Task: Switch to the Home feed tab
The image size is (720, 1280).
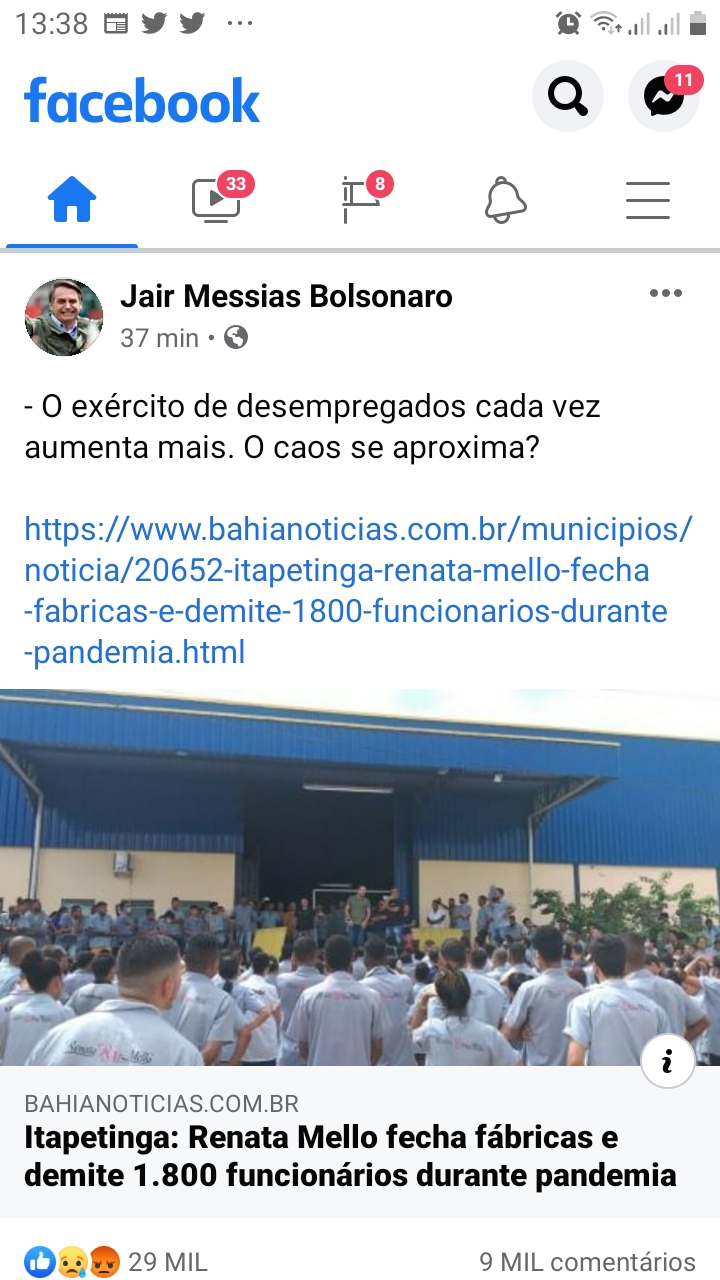Action: tap(72, 200)
